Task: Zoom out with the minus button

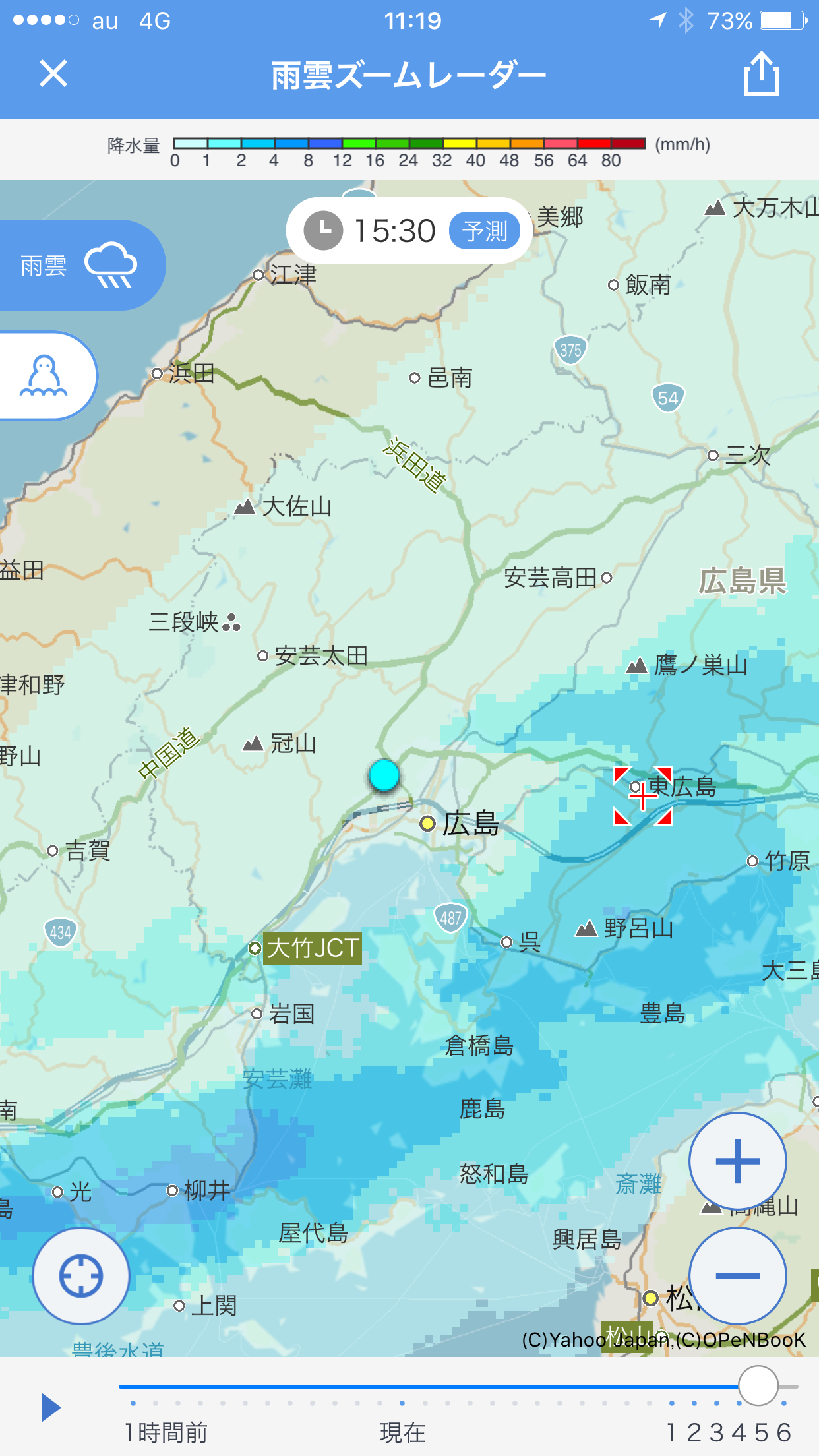Action: pyautogui.click(x=737, y=1275)
